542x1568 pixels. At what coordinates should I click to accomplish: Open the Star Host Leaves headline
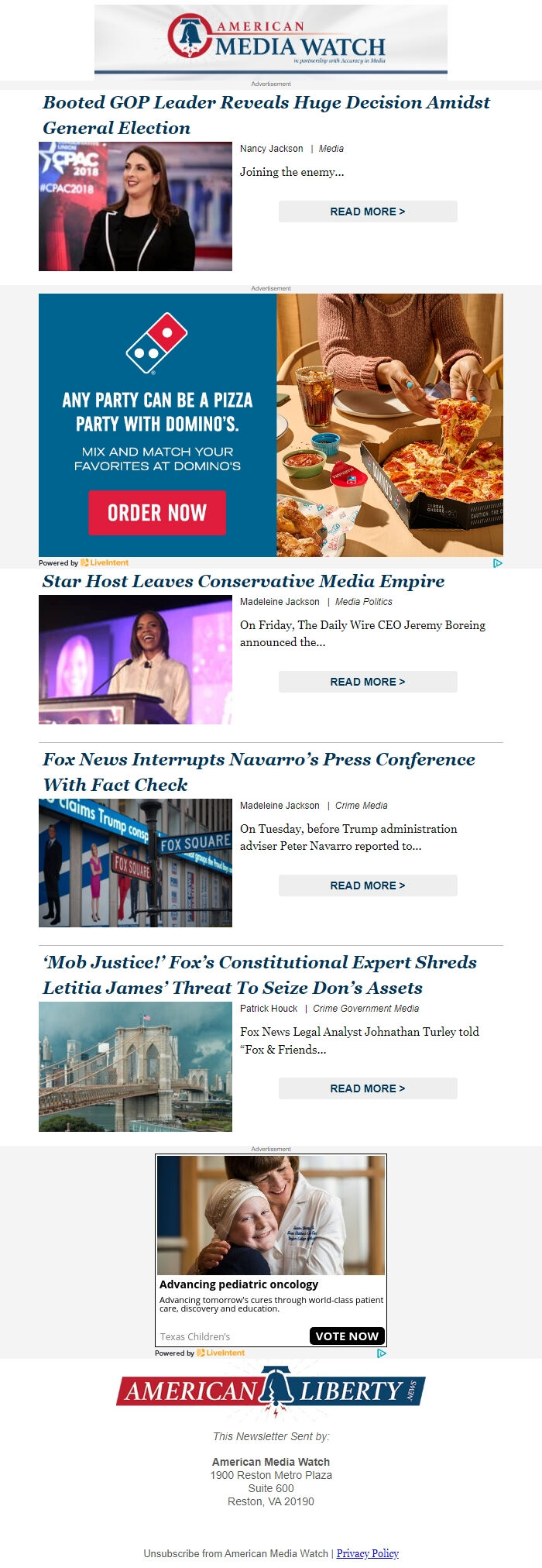243,581
